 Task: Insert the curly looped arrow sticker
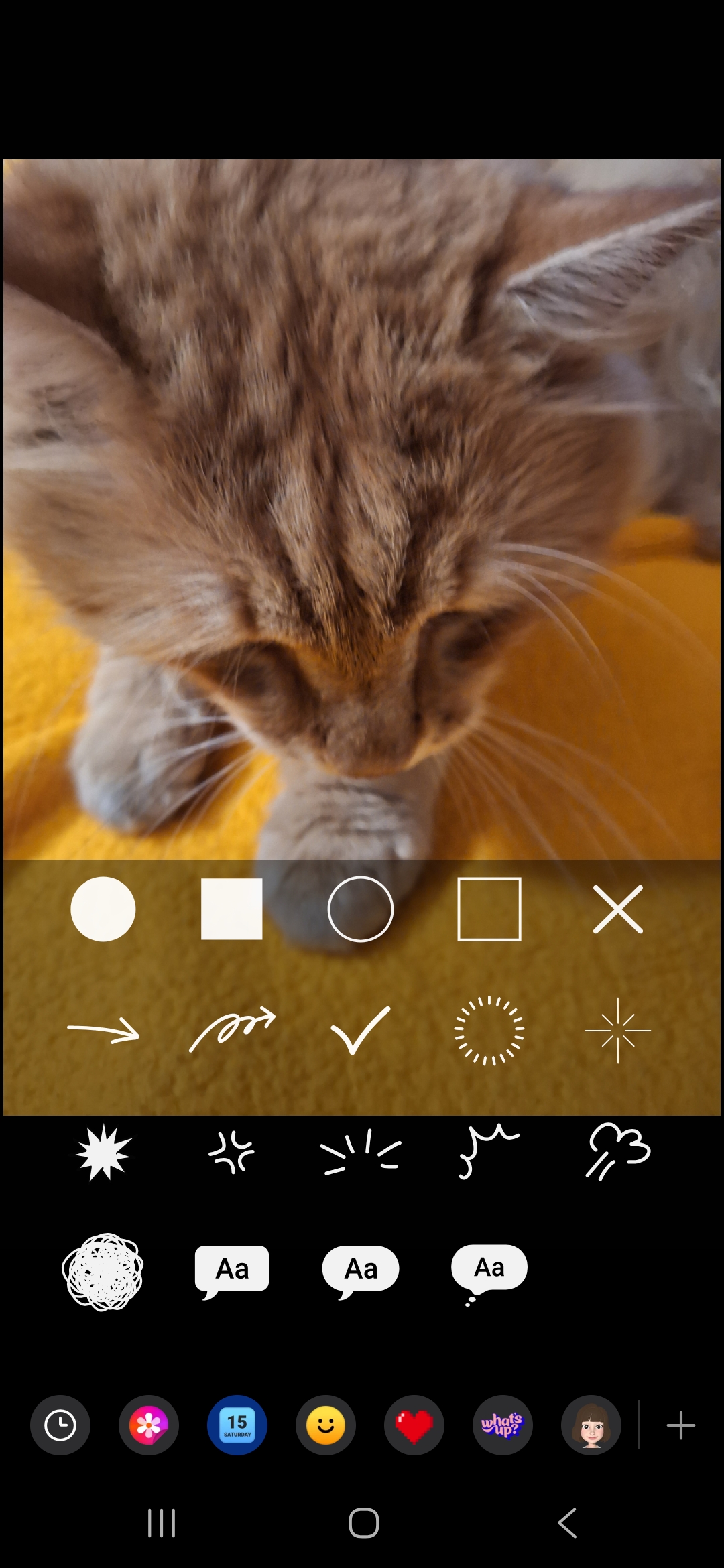tap(232, 1029)
